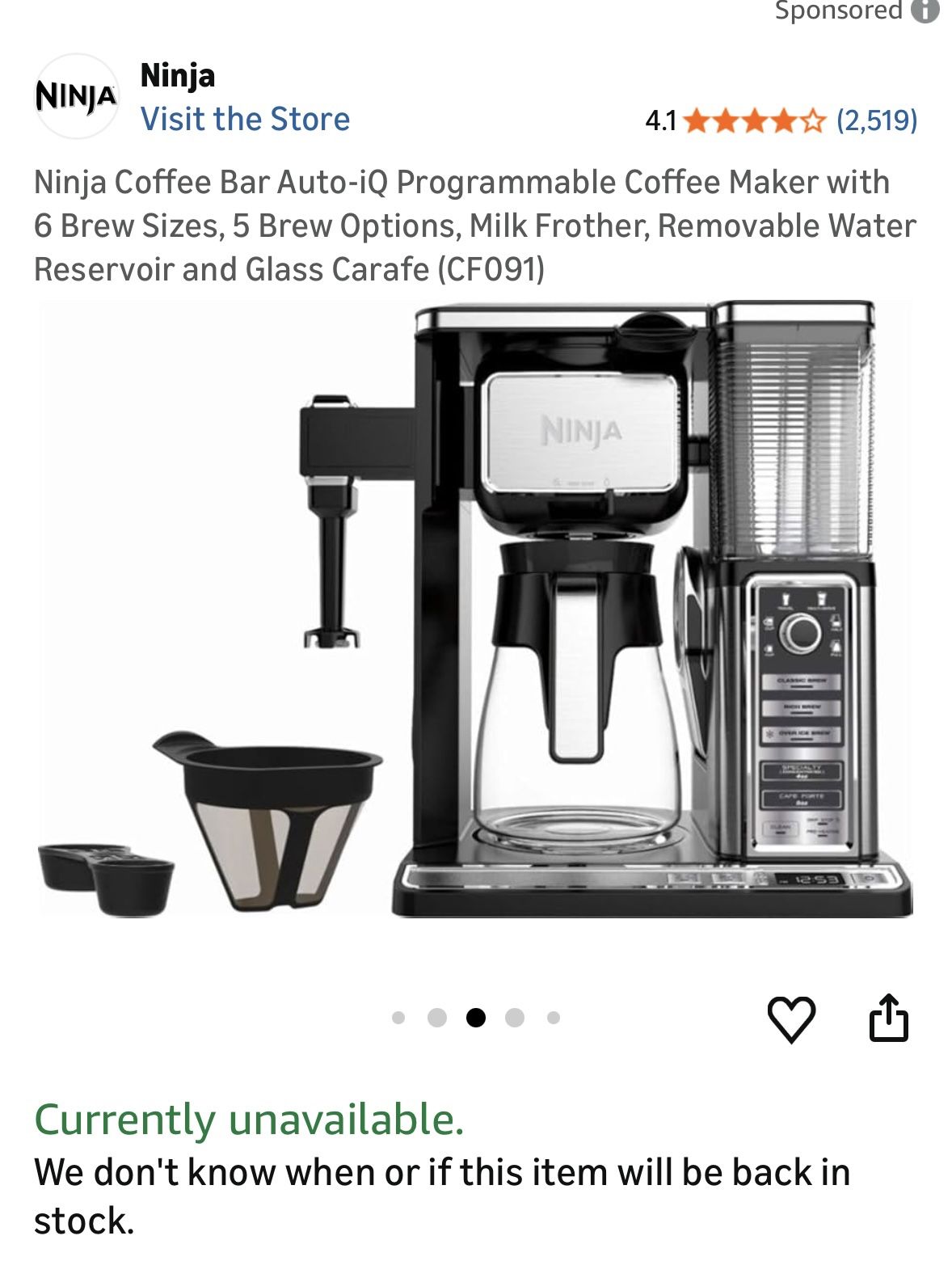The height and width of the screenshot is (1278, 952).
Task: Add coffee maker to wish list
Action: click(790, 1019)
